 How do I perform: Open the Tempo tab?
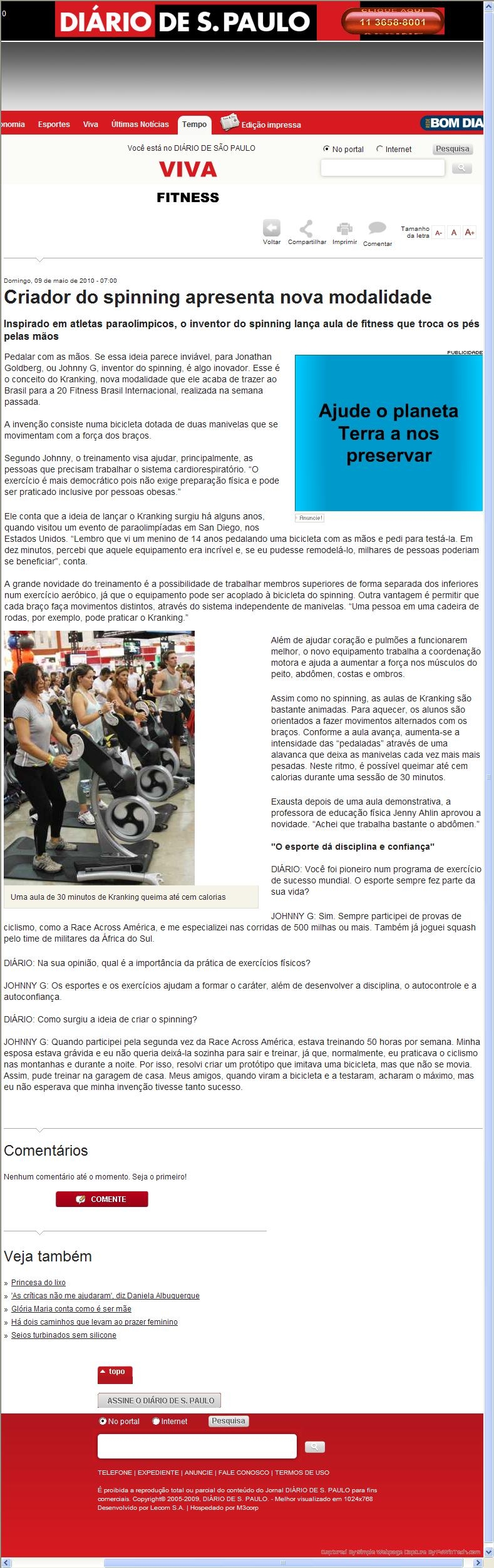coord(194,125)
